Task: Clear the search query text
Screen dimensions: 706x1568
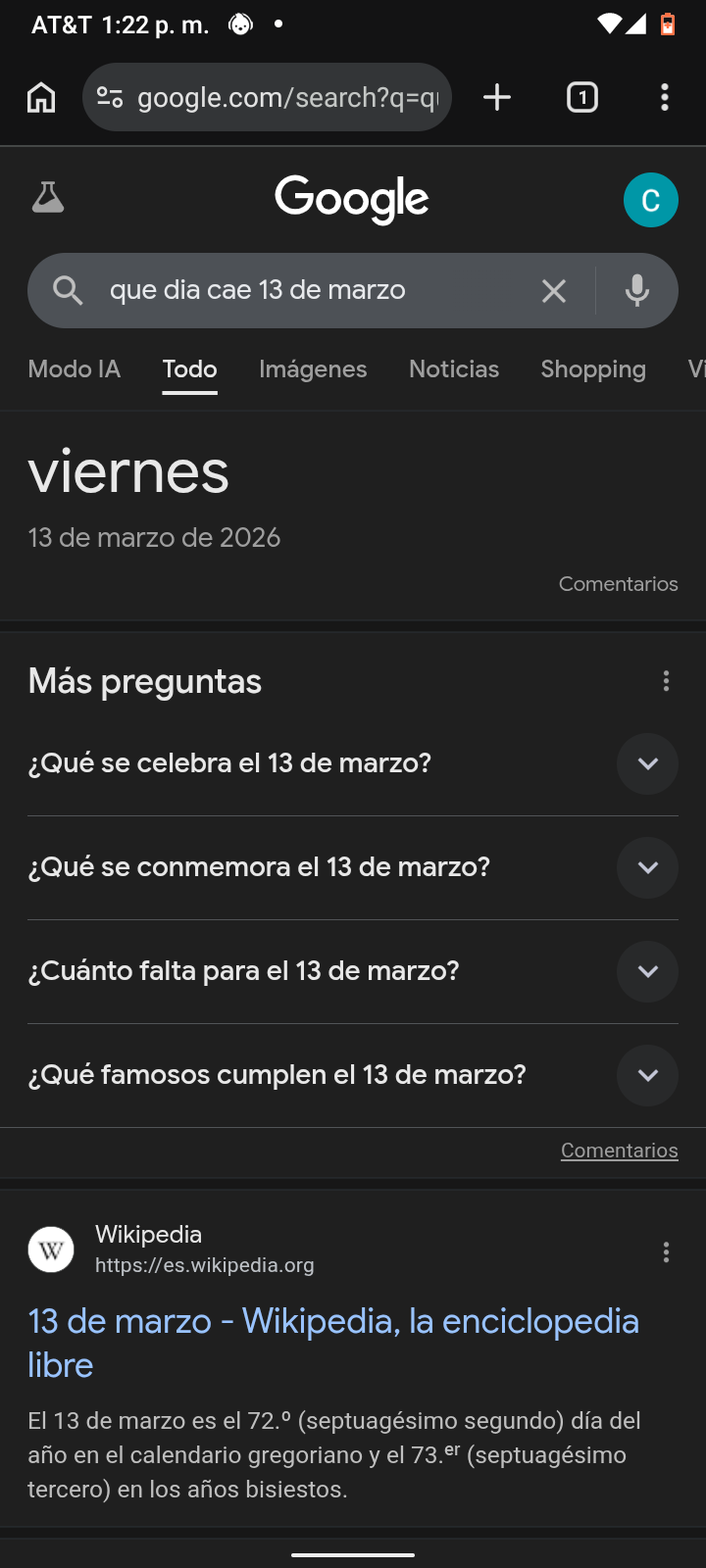Action: click(554, 291)
